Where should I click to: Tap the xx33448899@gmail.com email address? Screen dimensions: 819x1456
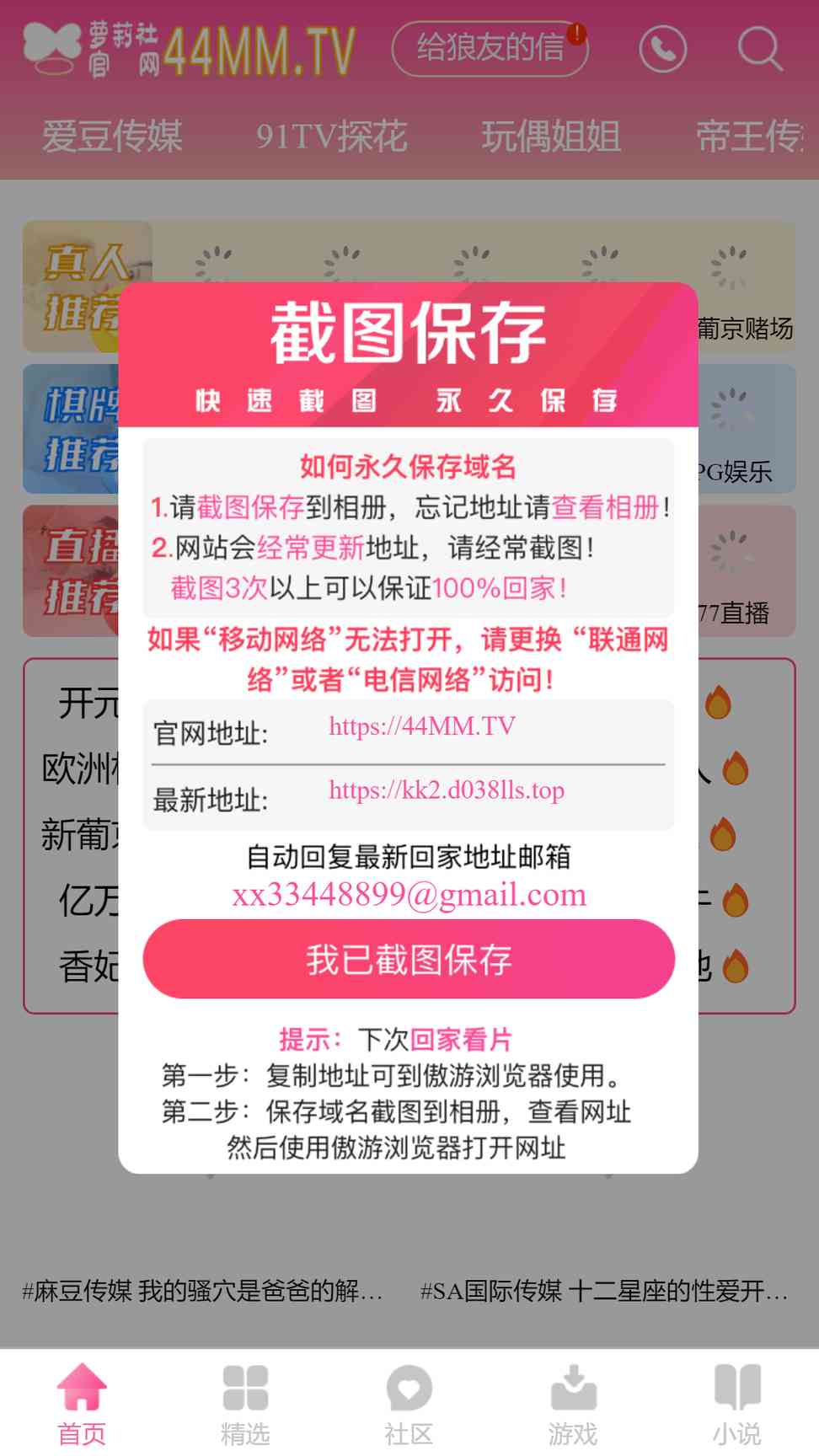pos(409,895)
